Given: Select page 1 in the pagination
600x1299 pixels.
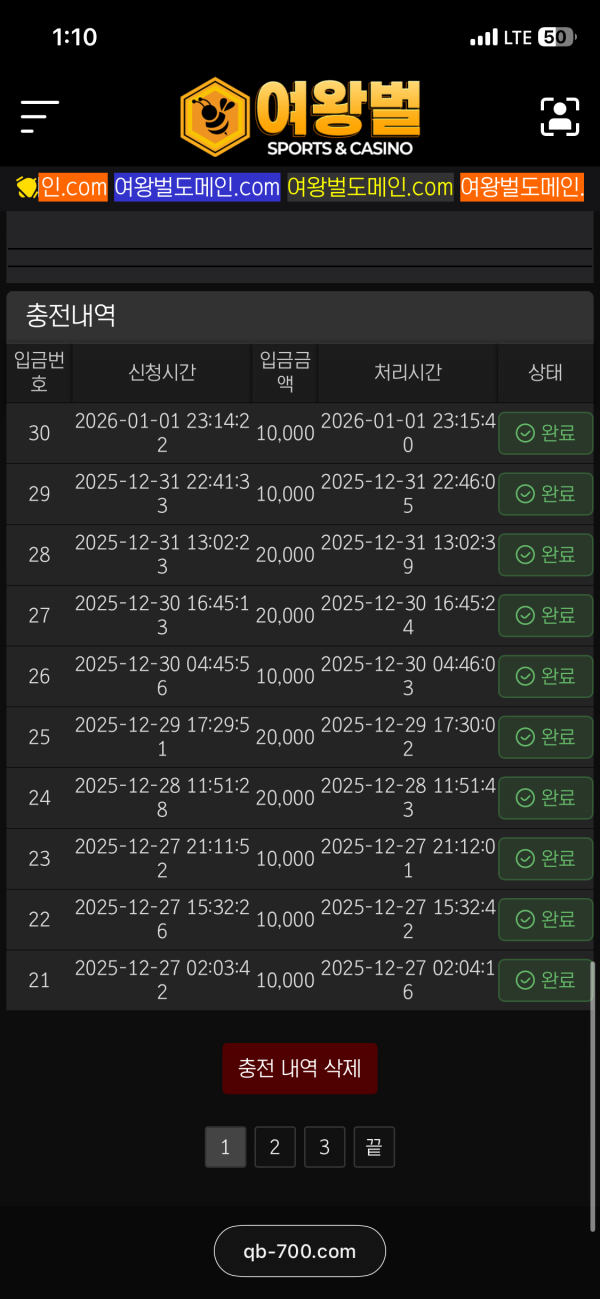Looking at the screenshot, I should click(x=225, y=1147).
